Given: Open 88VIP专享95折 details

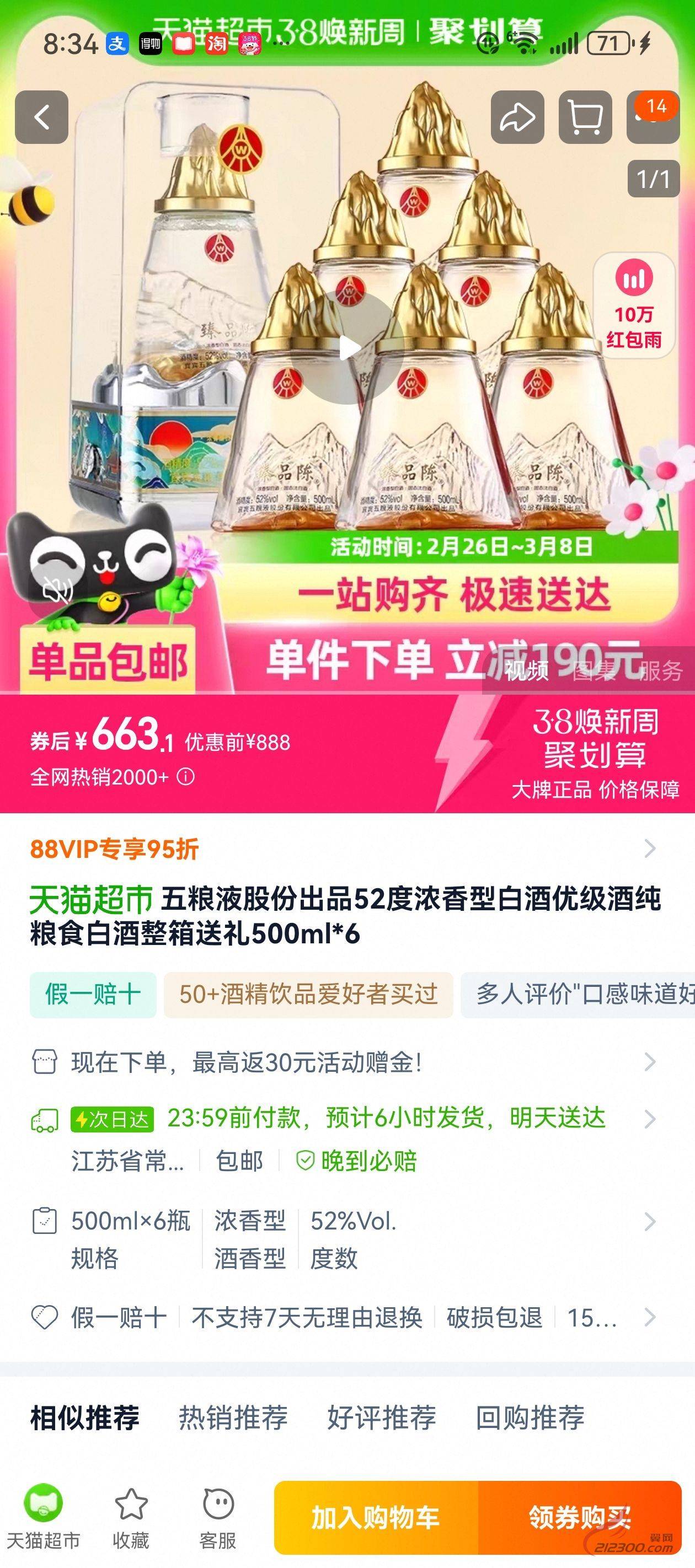Looking at the screenshot, I should [x=341, y=849].
